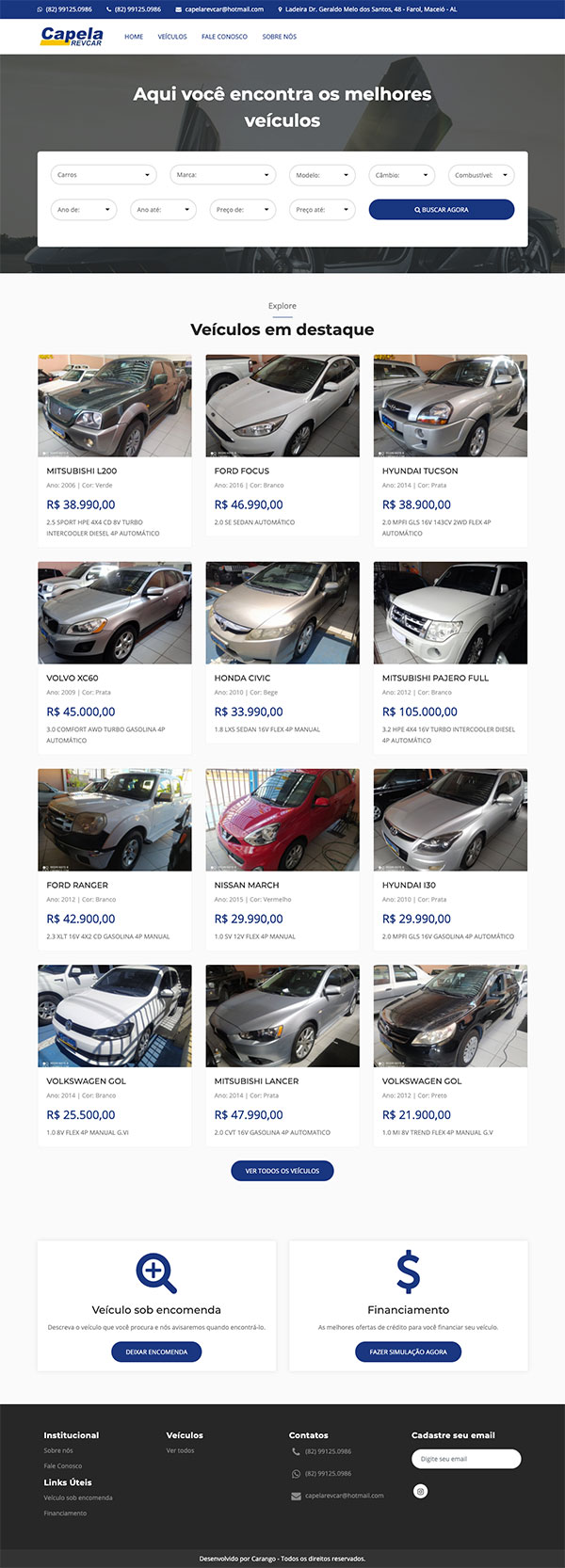Tap the DEIXAR ENCOMENDA button
This screenshot has height=1568, width=565.
point(156,1352)
